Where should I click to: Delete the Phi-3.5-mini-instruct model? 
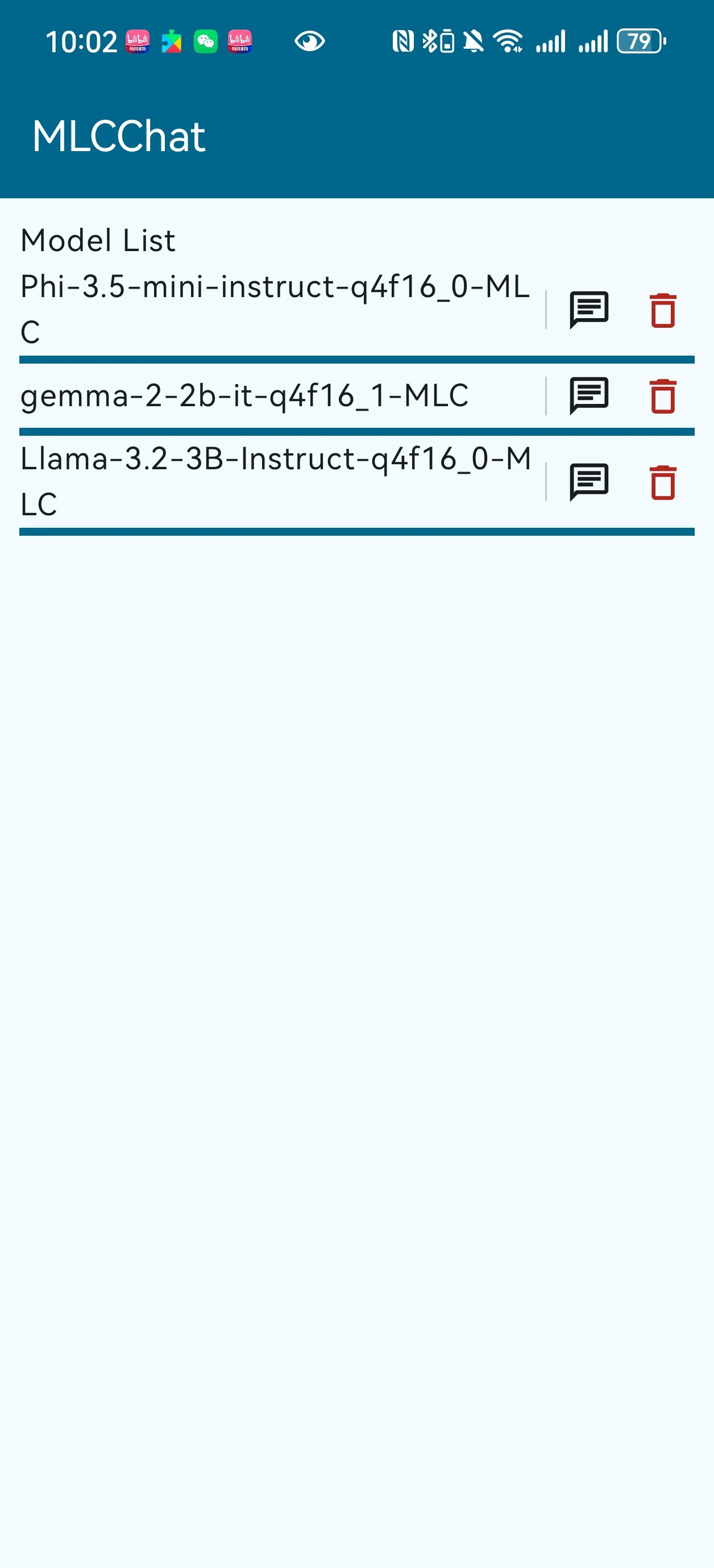click(663, 310)
